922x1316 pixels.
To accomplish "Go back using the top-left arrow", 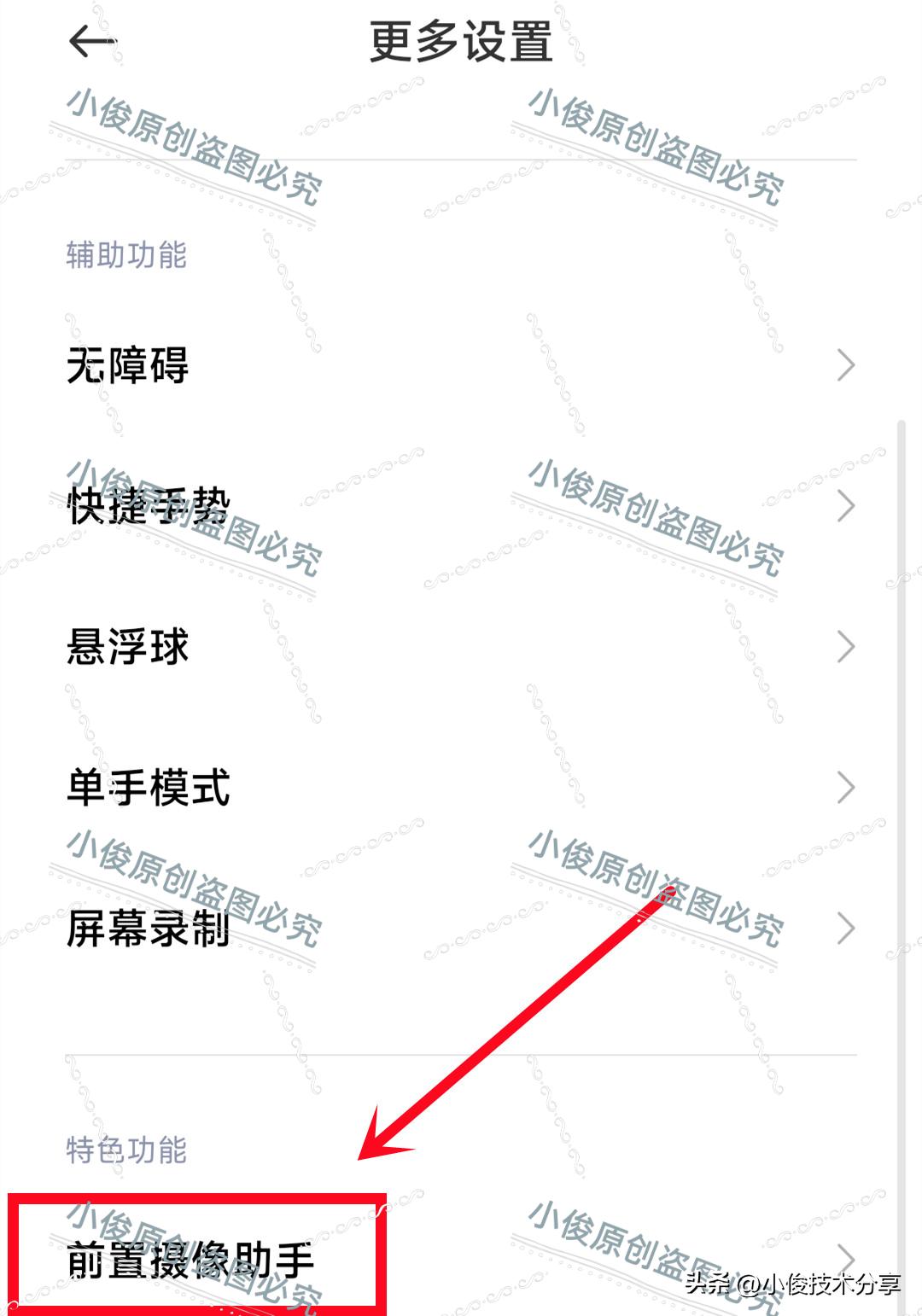I will pyautogui.click(x=91, y=41).
